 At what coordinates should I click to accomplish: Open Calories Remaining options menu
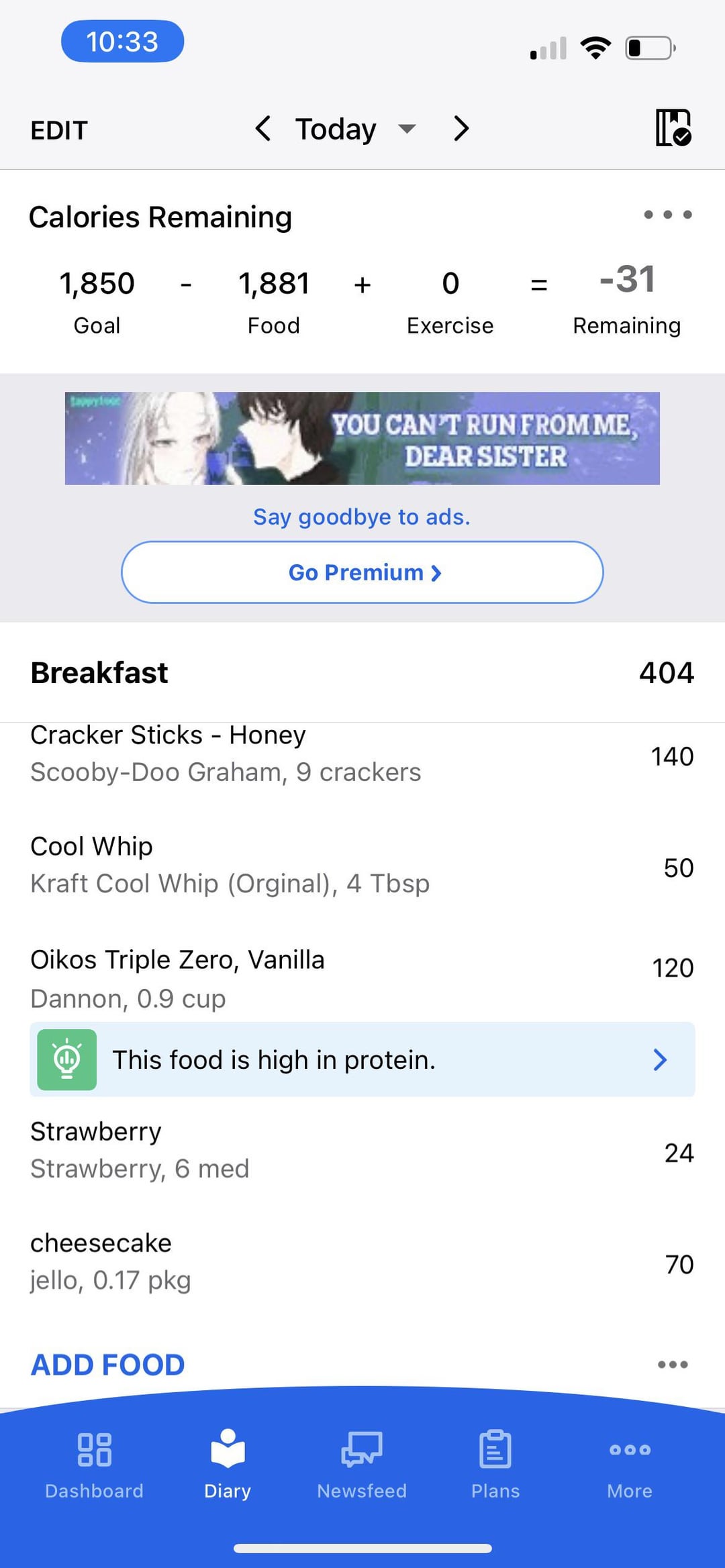coord(667,215)
